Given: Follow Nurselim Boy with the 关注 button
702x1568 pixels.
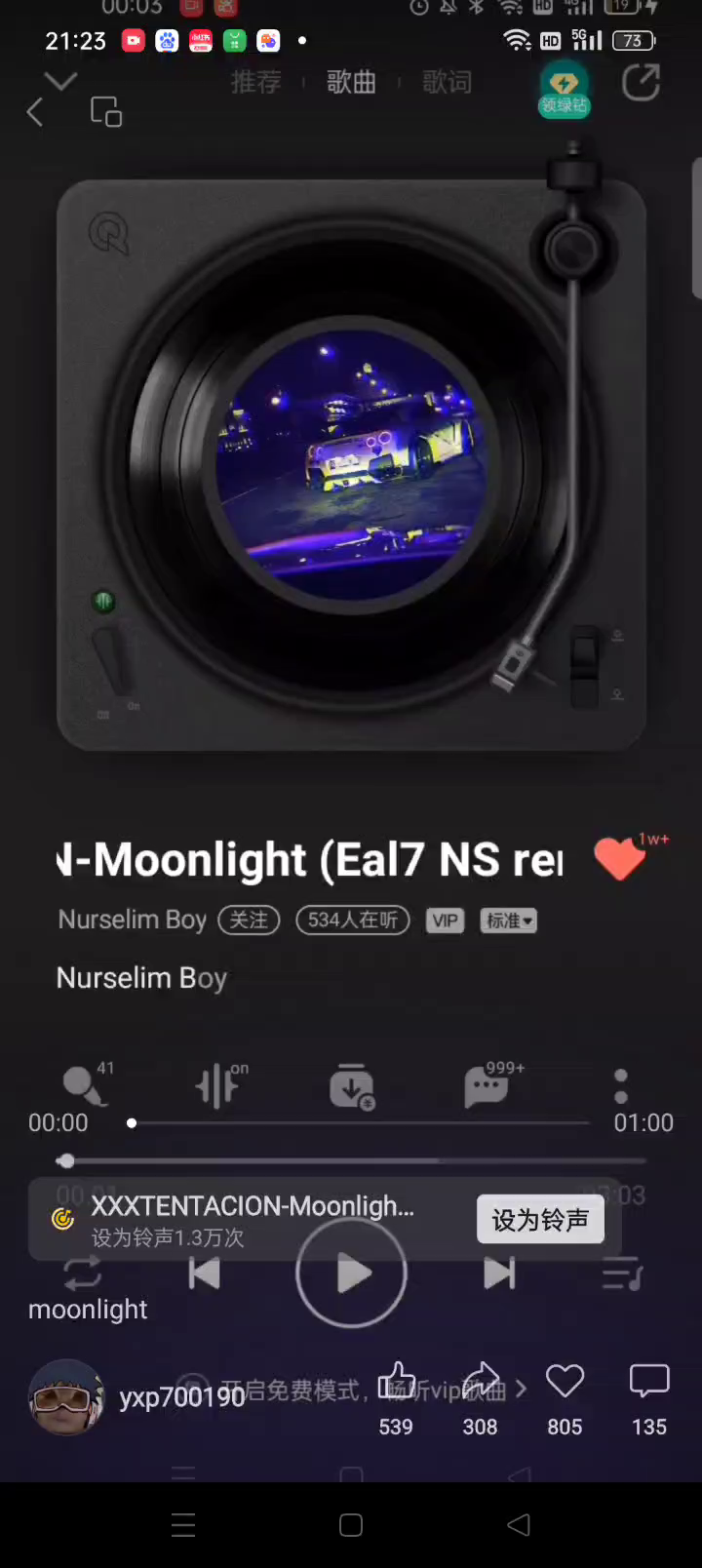Looking at the screenshot, I should pos(249,920).
